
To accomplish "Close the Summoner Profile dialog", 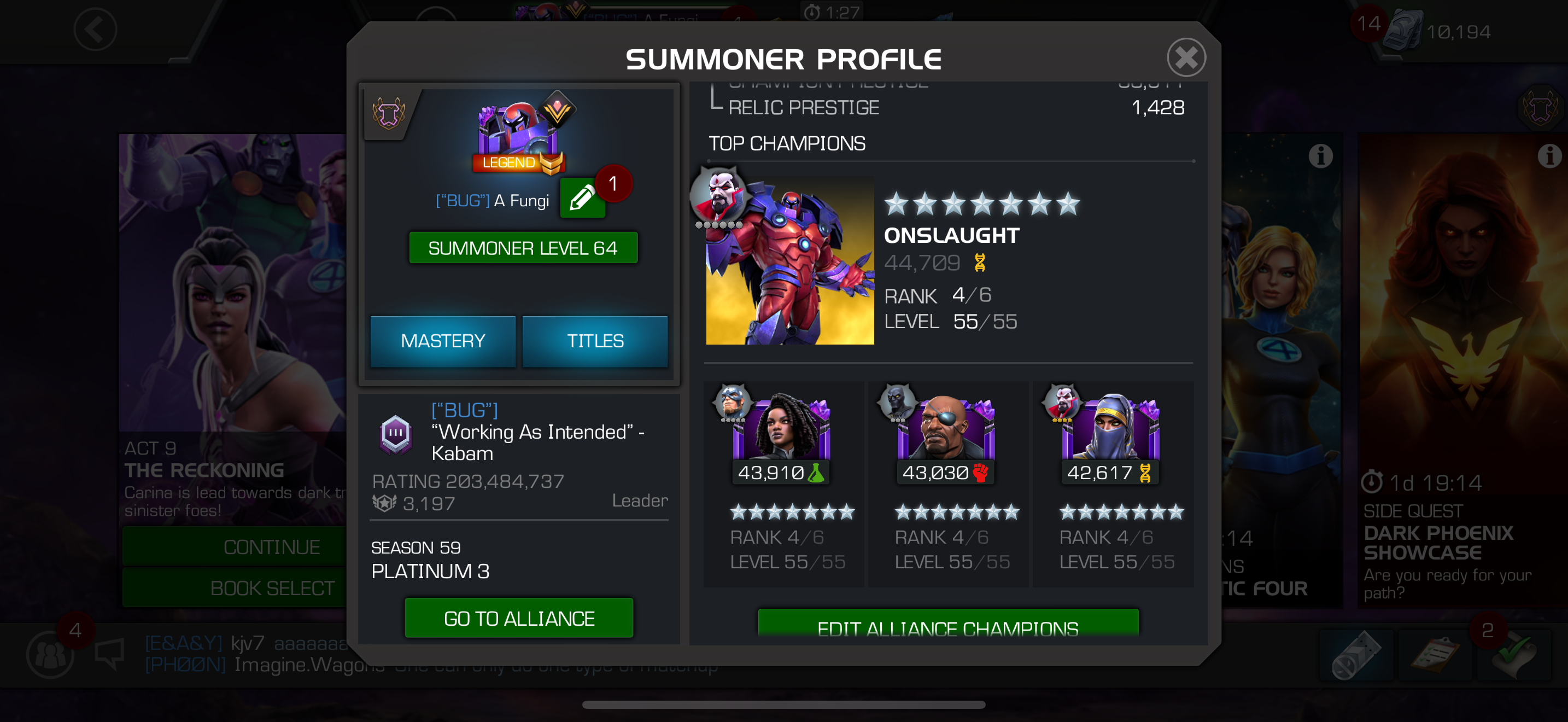I will pos(1186,59).
